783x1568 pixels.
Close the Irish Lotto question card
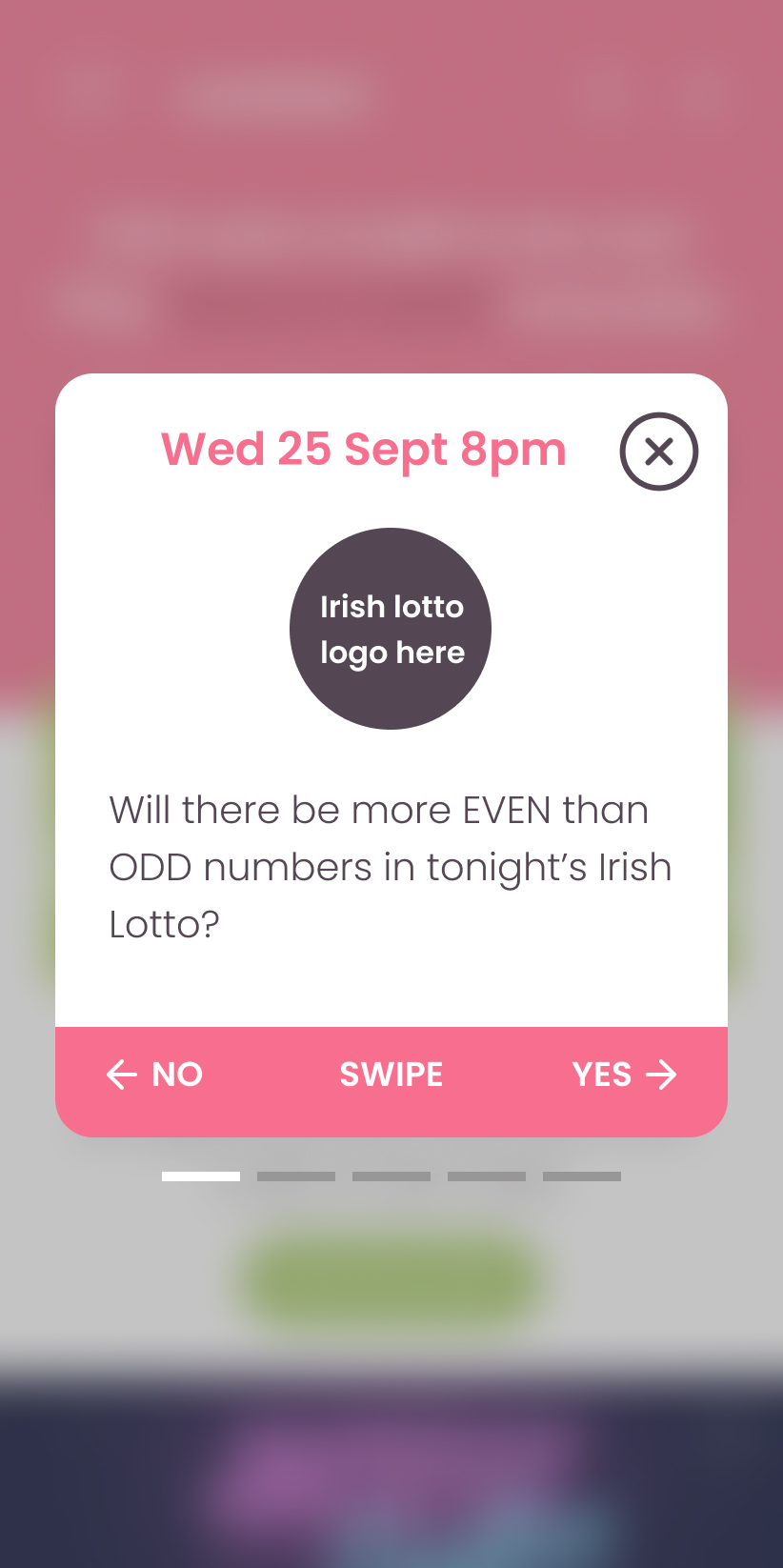[658, 452]
